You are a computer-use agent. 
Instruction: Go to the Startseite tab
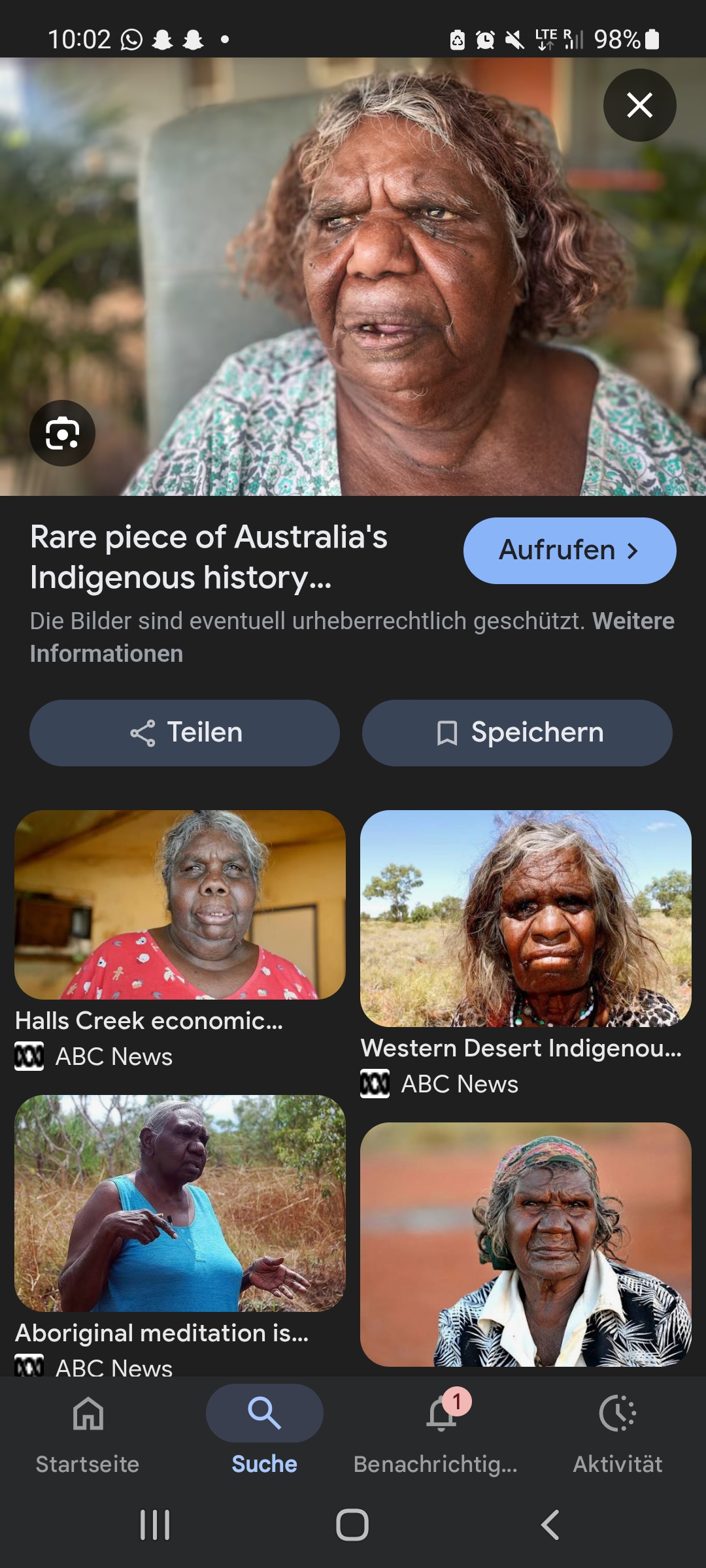[88, 1429]
